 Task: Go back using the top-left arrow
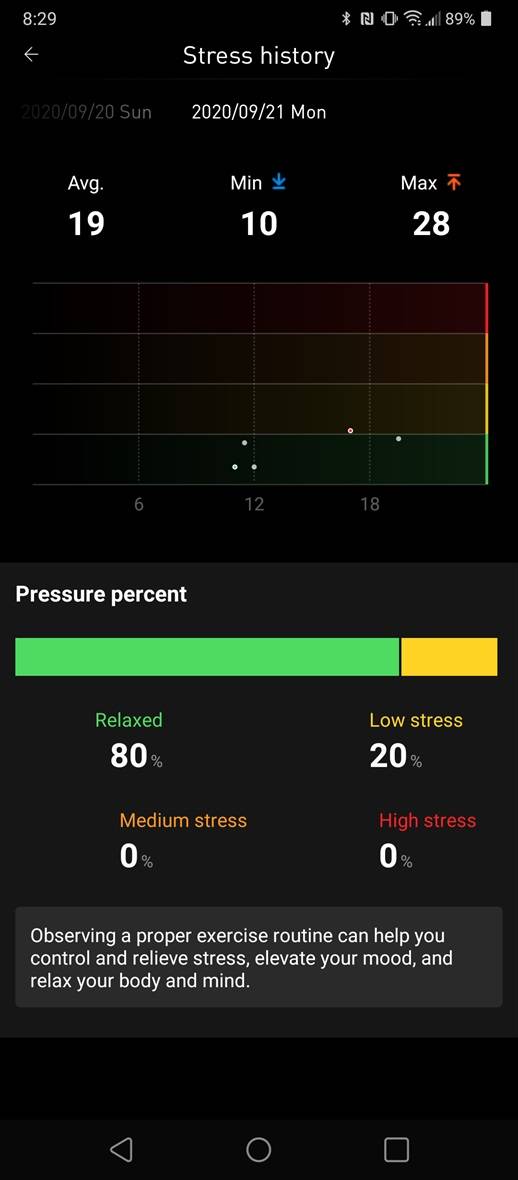click(x=31, y=55)
